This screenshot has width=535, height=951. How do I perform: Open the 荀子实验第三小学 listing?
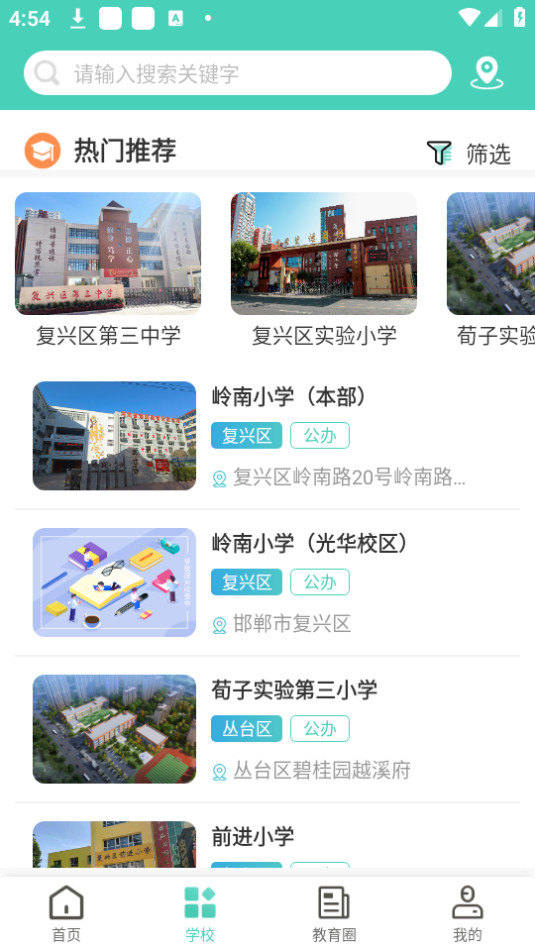tap(268, 729)
